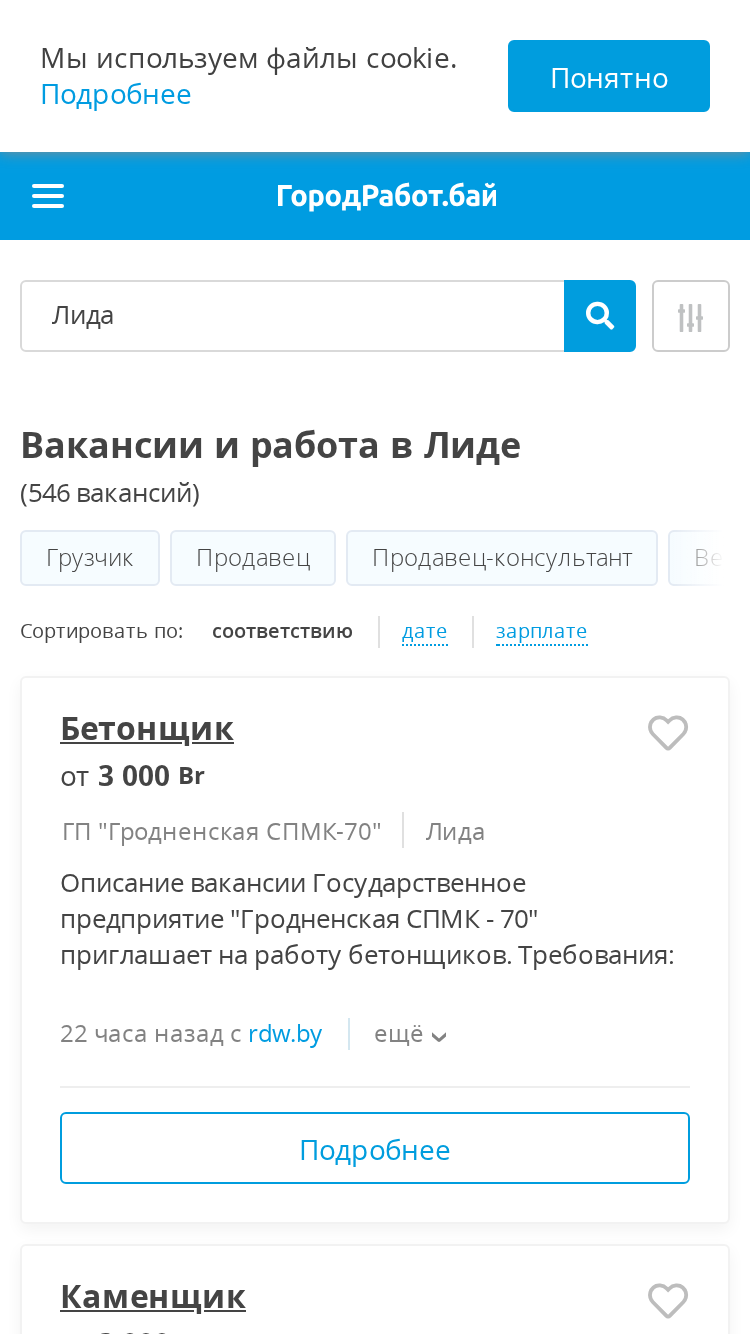Tap the ГородРабот.бай site title
Viewport: 750px width, 1334px height.
[x=387, y=196]
